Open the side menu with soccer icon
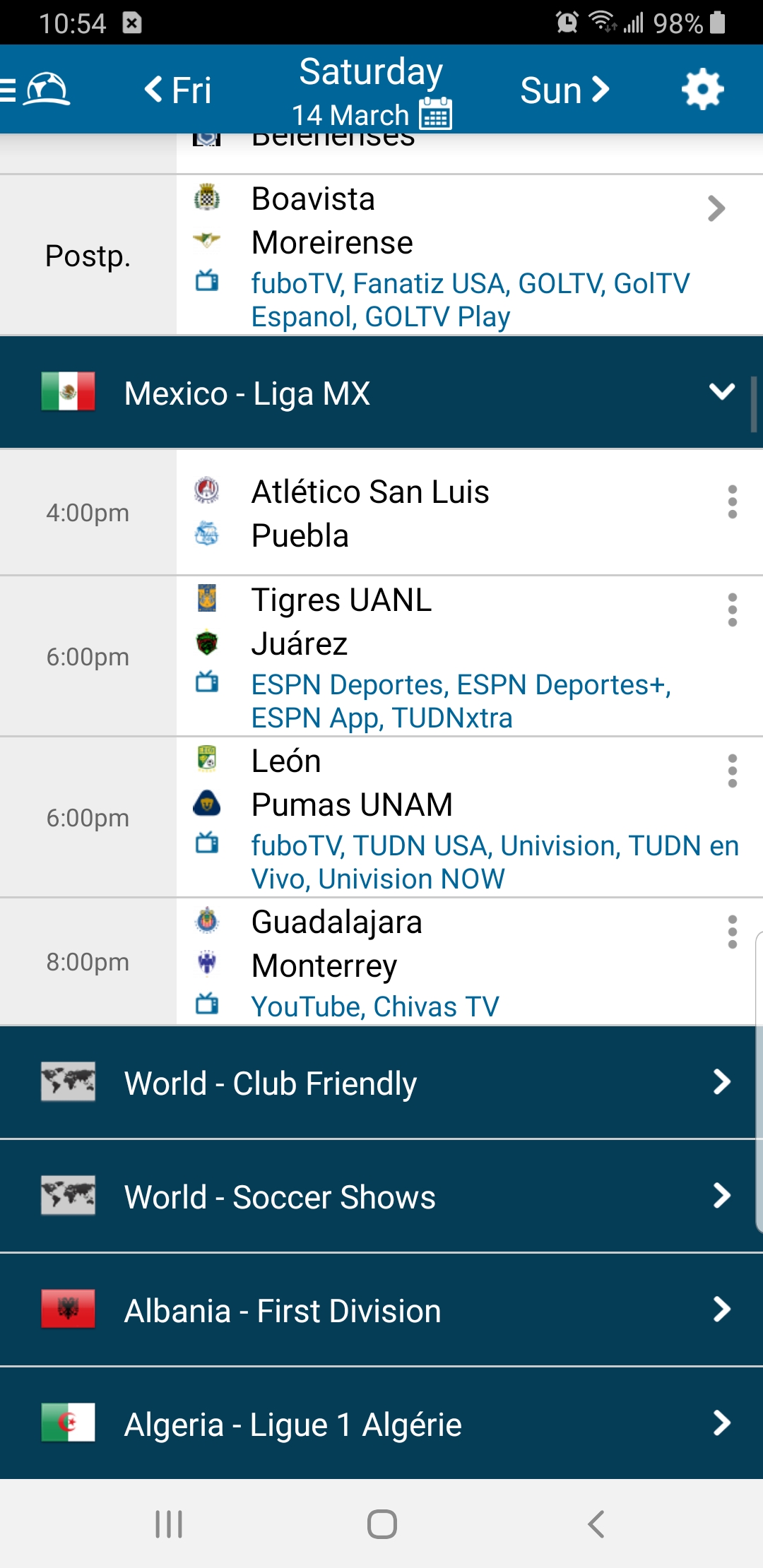The image size is (763, 1568). [x=35, y=90]
